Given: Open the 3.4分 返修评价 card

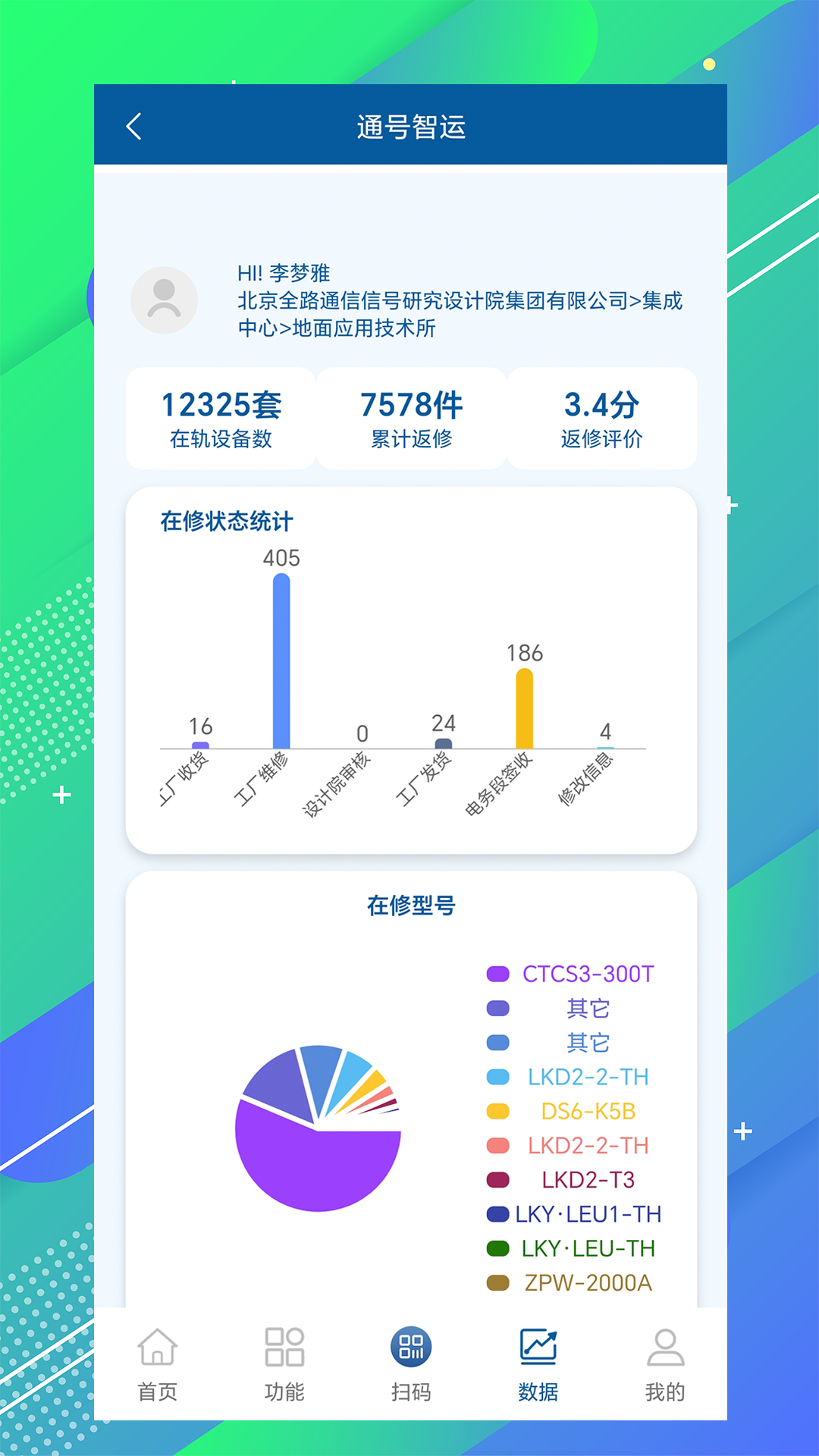Looking at the screenshot, I should coord(603,418).
